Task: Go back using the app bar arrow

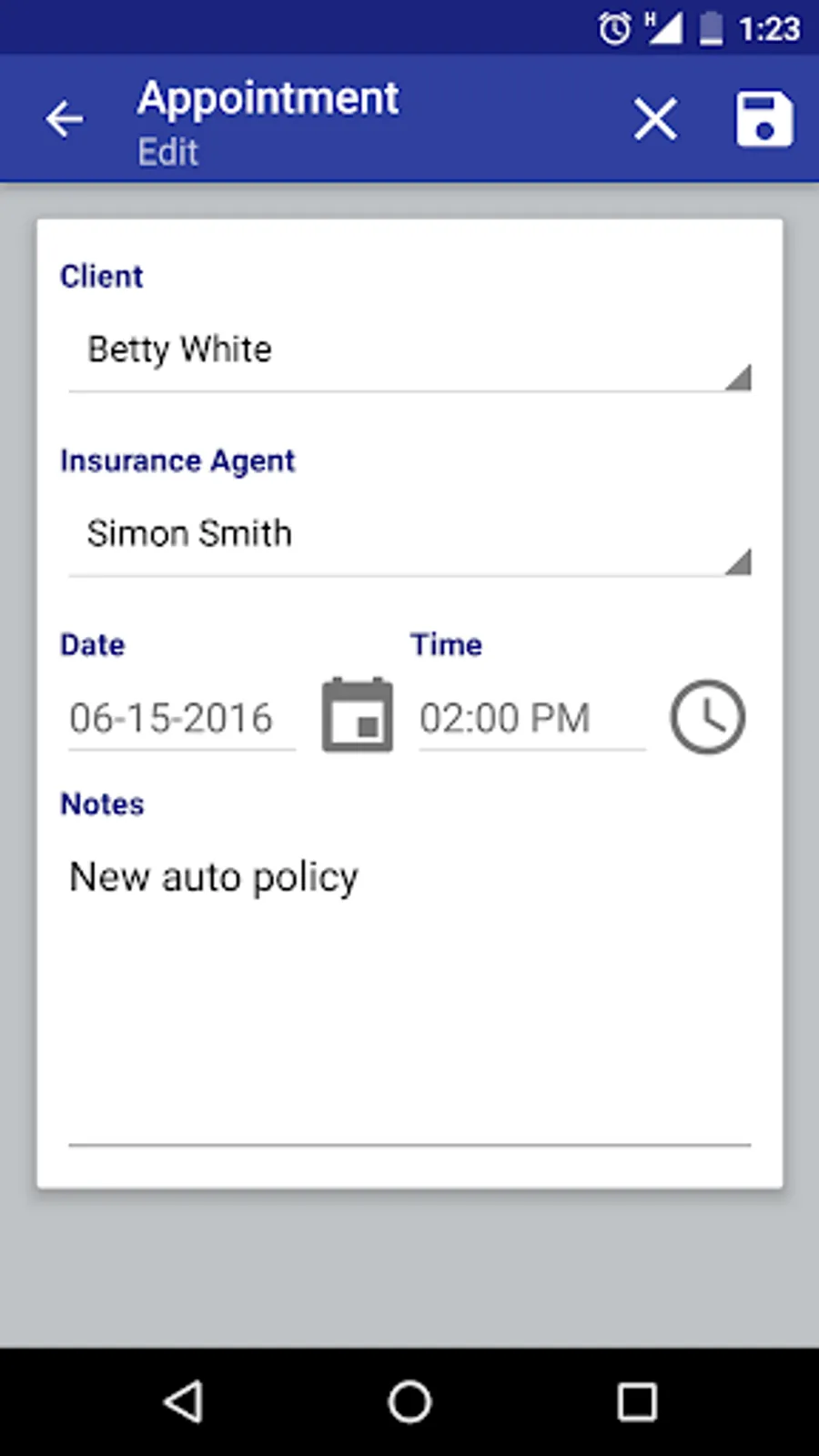Action: click(65, 119)
